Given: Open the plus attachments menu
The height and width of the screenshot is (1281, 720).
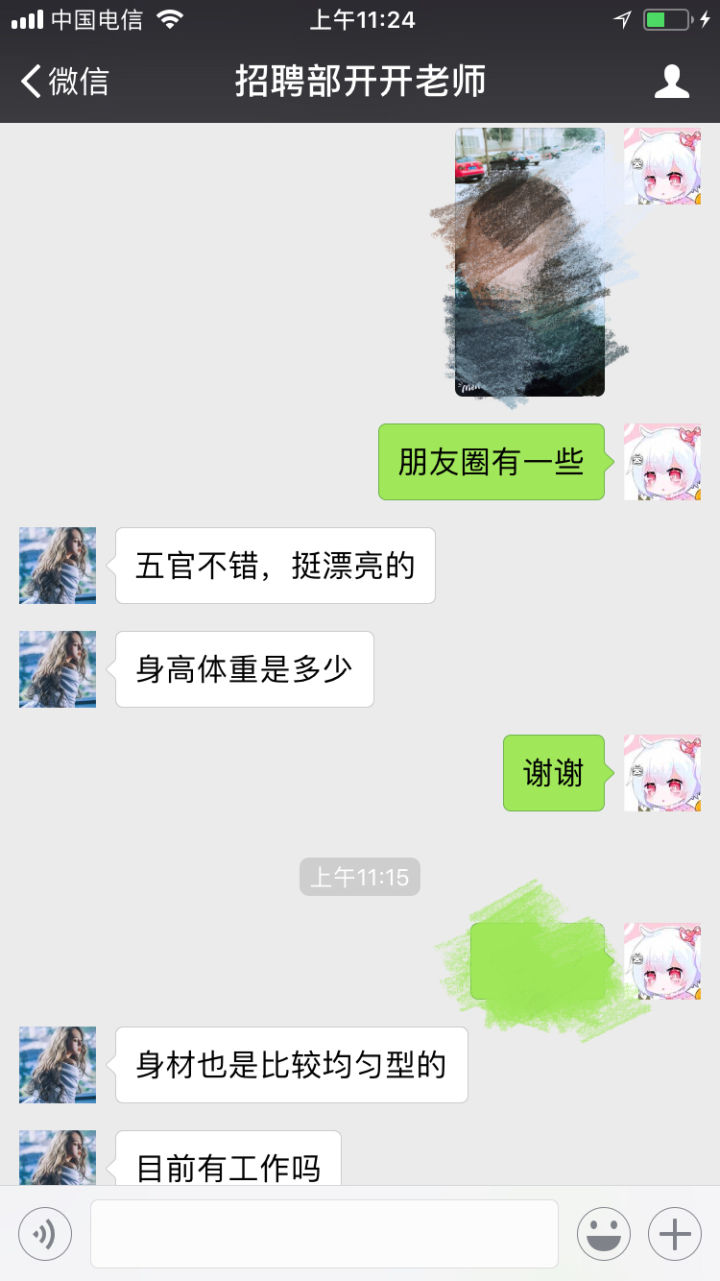Looking at the screenshot, I should tap(675, 1234).
